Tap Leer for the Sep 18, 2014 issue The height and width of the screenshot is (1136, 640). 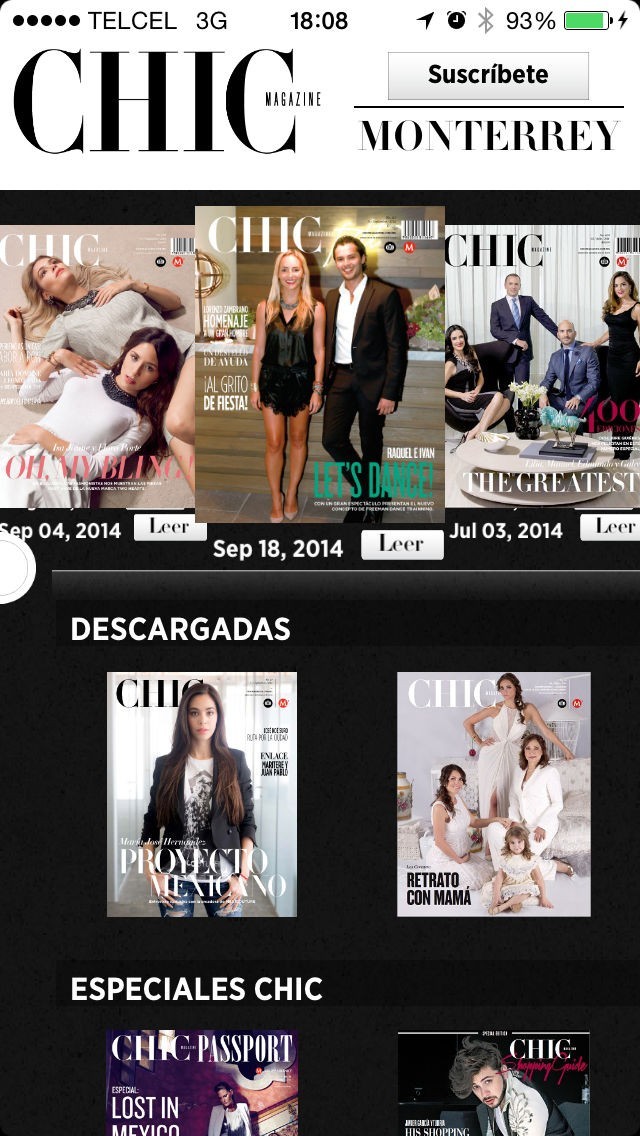[x=401, y=545]
